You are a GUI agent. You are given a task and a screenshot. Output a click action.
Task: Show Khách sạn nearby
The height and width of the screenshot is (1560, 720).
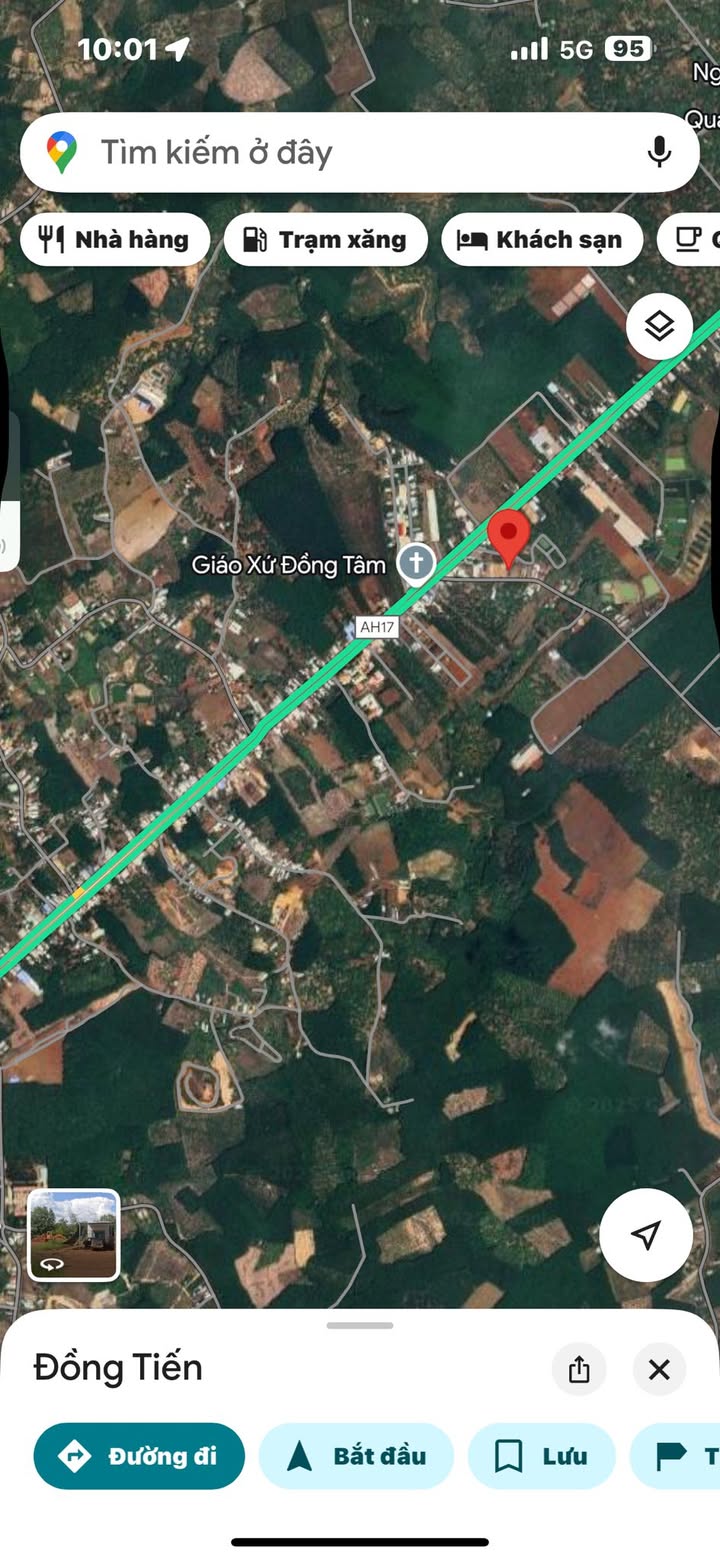pos(542,240)
